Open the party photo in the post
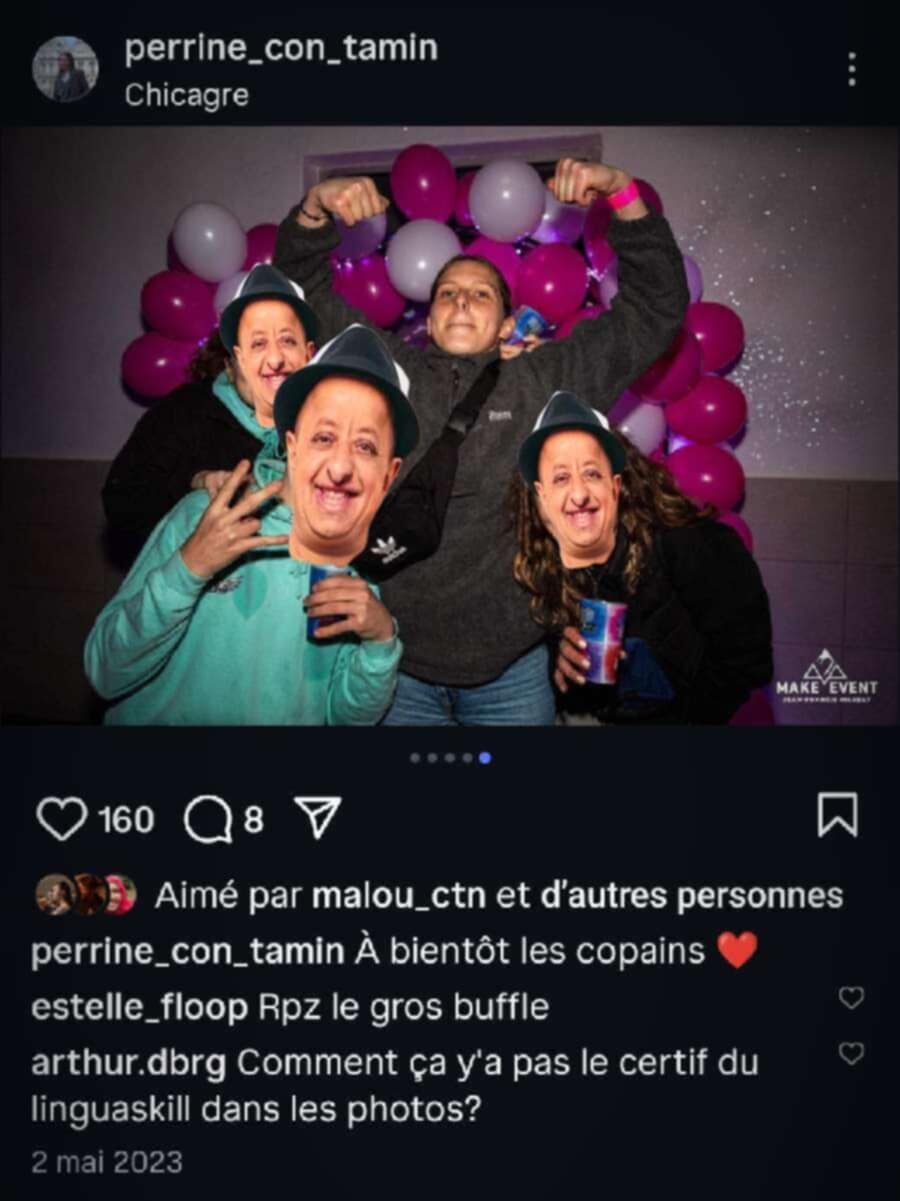The height and width of the screenshot is (1201, 900). pyautogui.click(x=450, y=425)
